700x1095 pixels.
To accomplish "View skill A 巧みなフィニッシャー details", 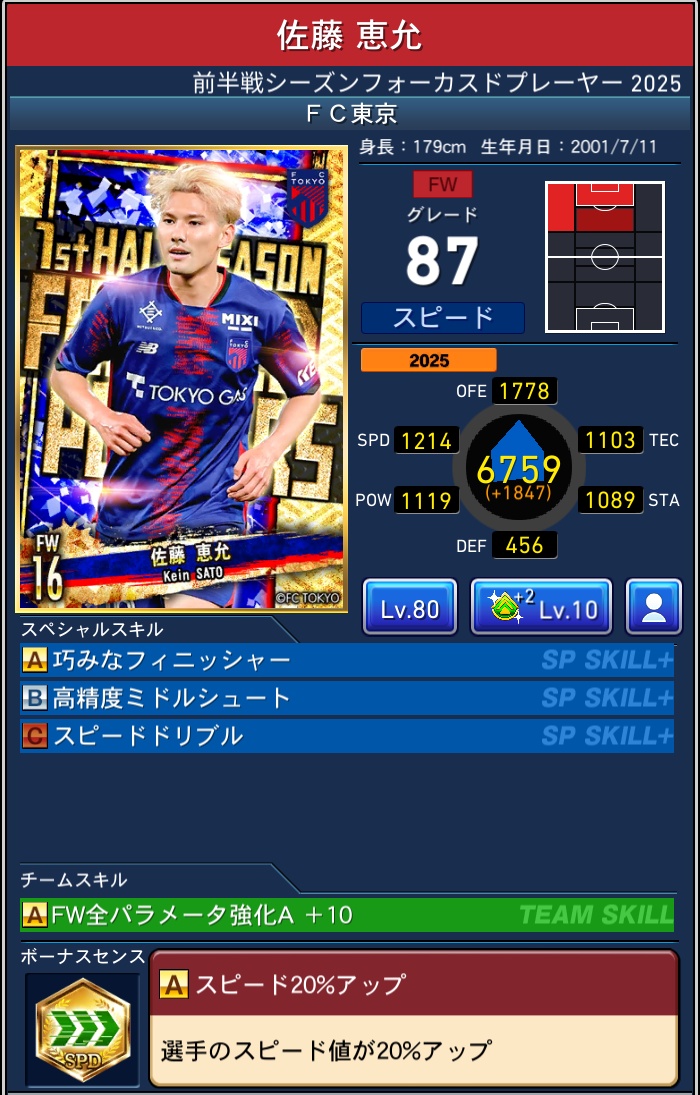I will click(346, 660).
